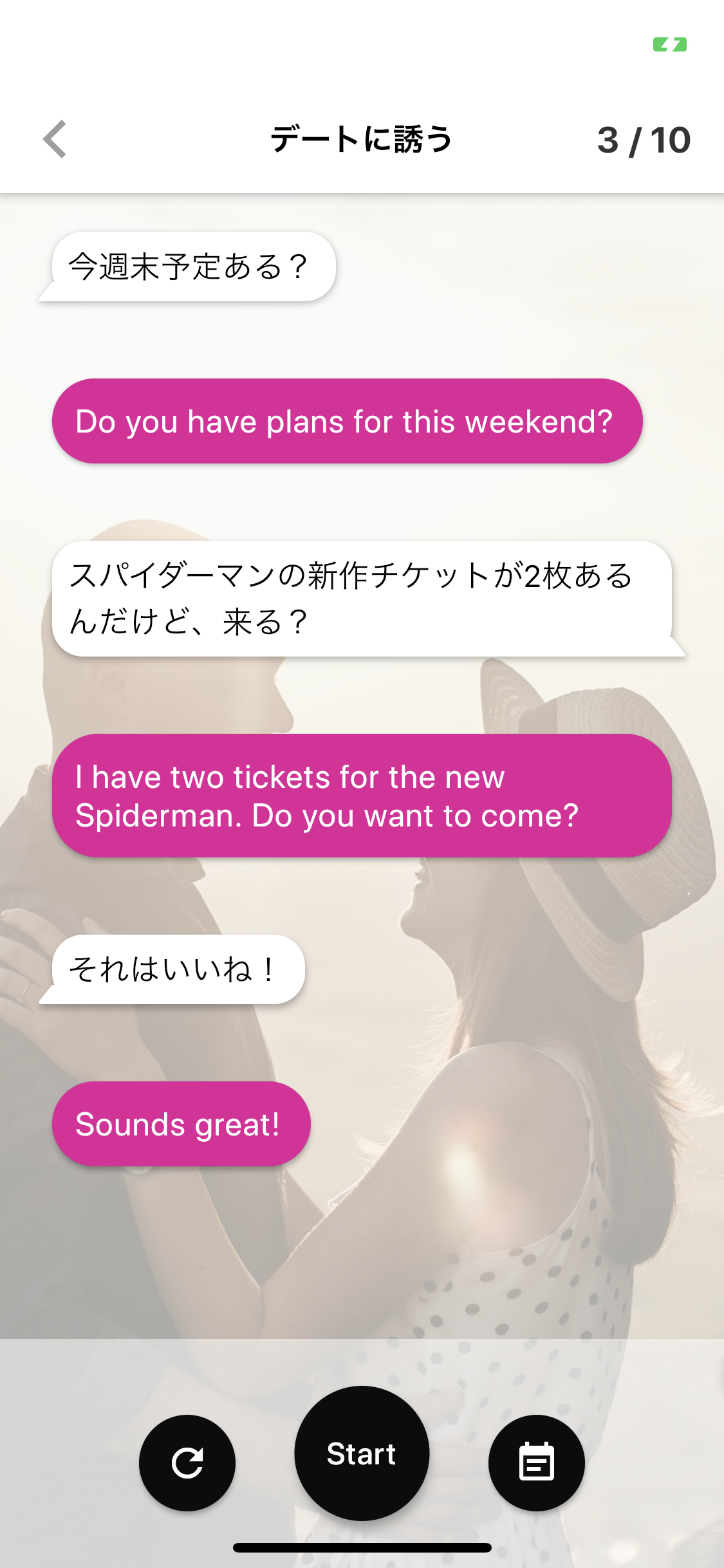Select the 'Sounds great!' pink bubble
The width and height of the screenshot is (724, 1568).
pyautogui.click(x=180, y=1123)
